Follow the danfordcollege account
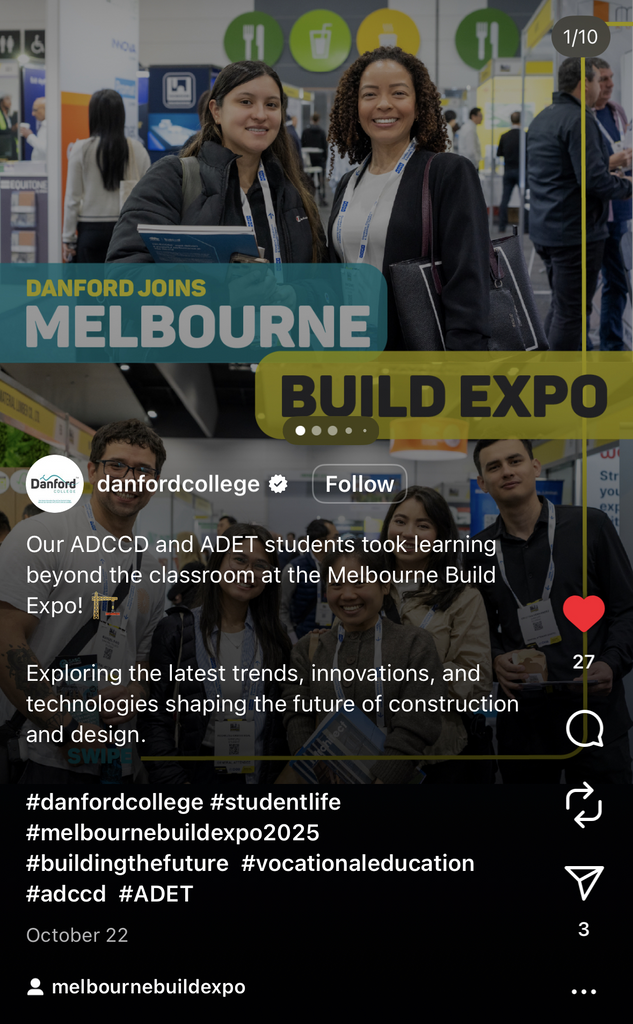 pyautogui.click(x=359, y=484)
